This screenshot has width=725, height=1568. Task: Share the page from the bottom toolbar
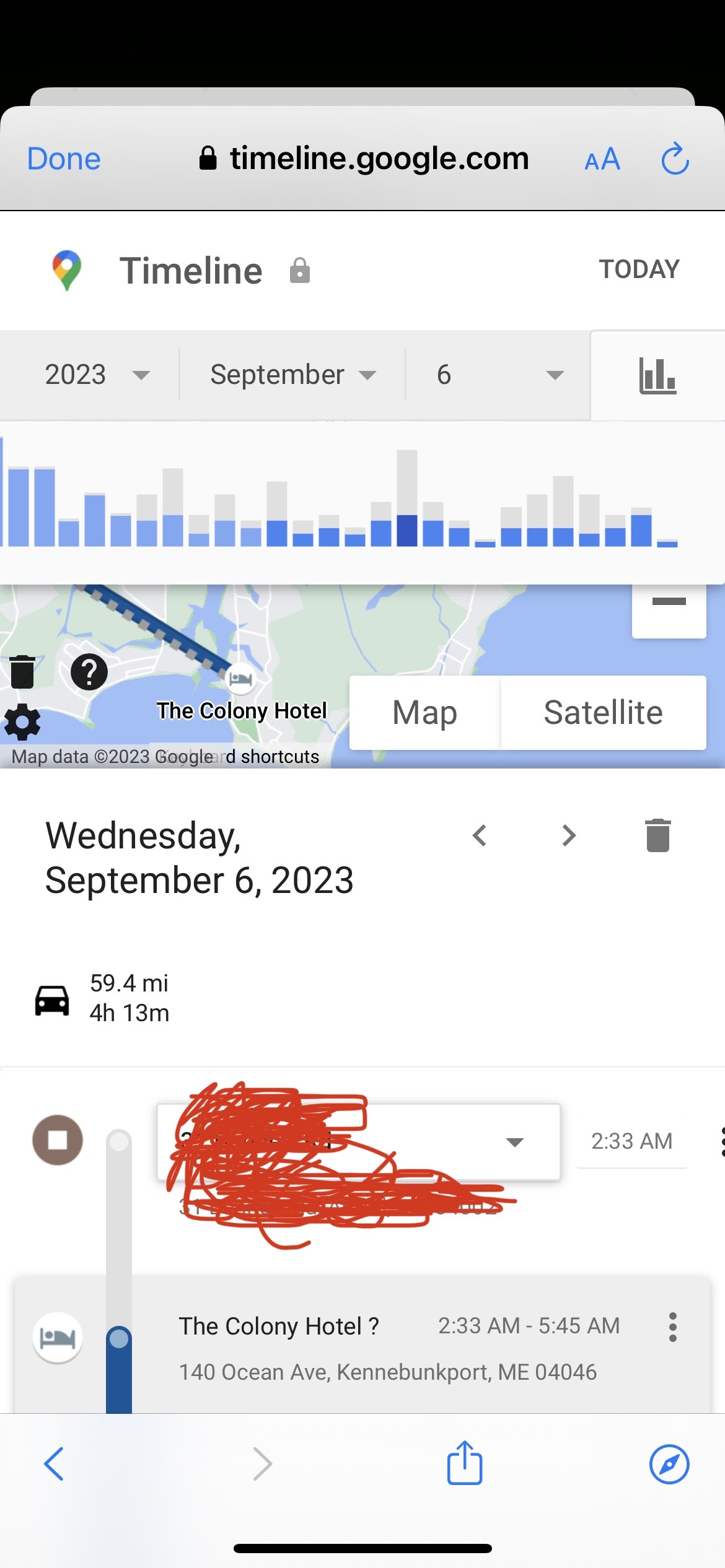click(465, 1463)
